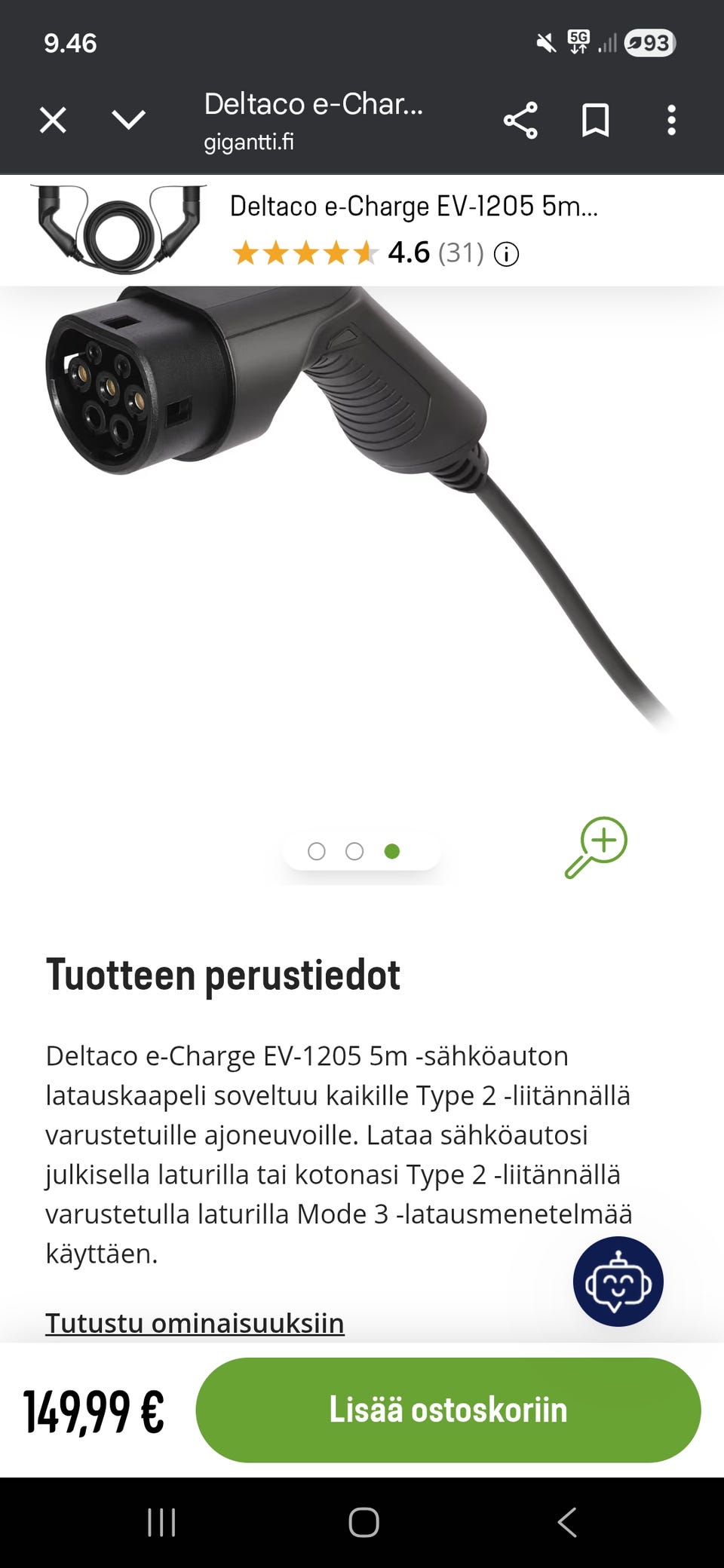Image resolution: width=724 pixels, height=1568 pixels.
Task: Tap the product thumbnail in sticky header
Action: tap(119, 230)
